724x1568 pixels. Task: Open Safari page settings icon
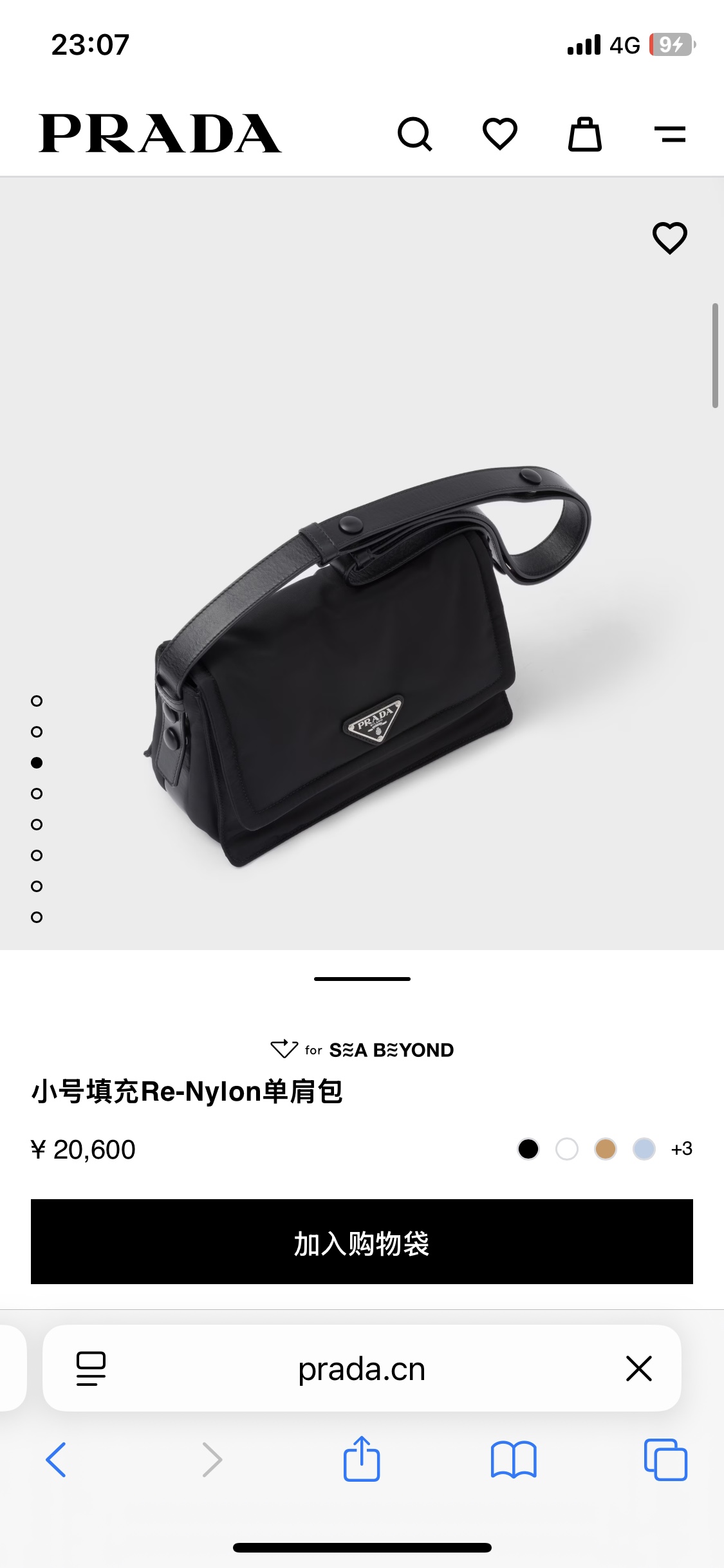point(91,1368)
